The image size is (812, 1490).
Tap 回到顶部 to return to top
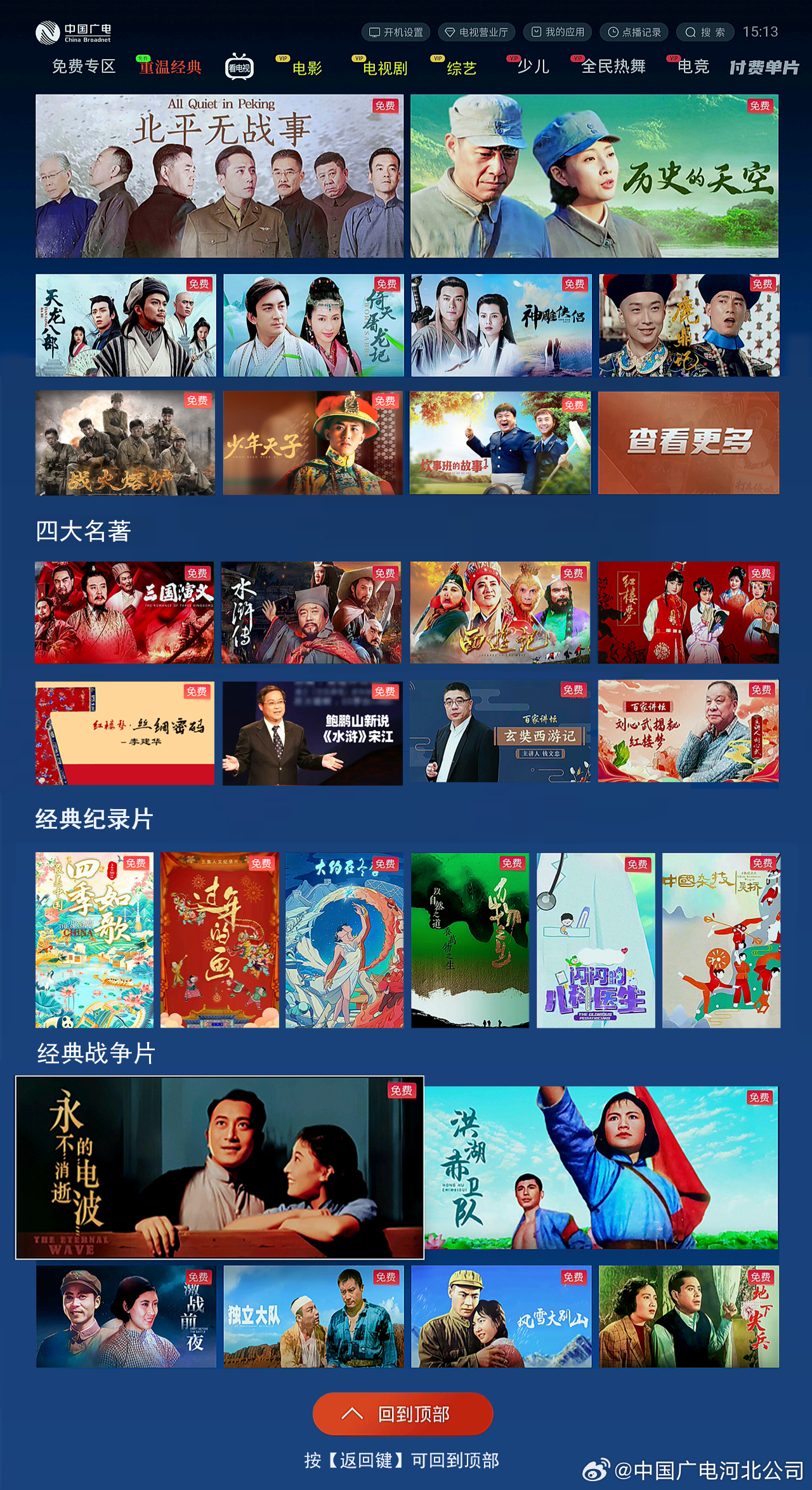403,1414
